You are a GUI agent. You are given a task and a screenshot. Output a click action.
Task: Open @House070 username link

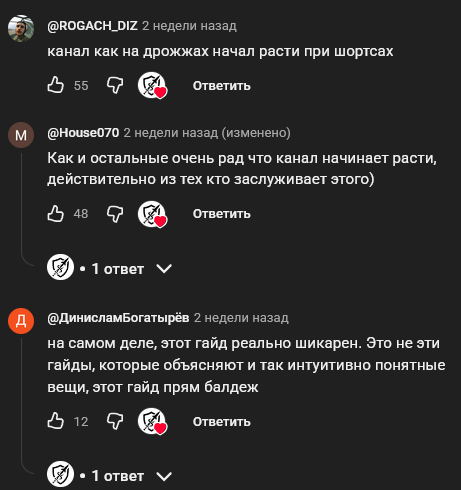83,133
